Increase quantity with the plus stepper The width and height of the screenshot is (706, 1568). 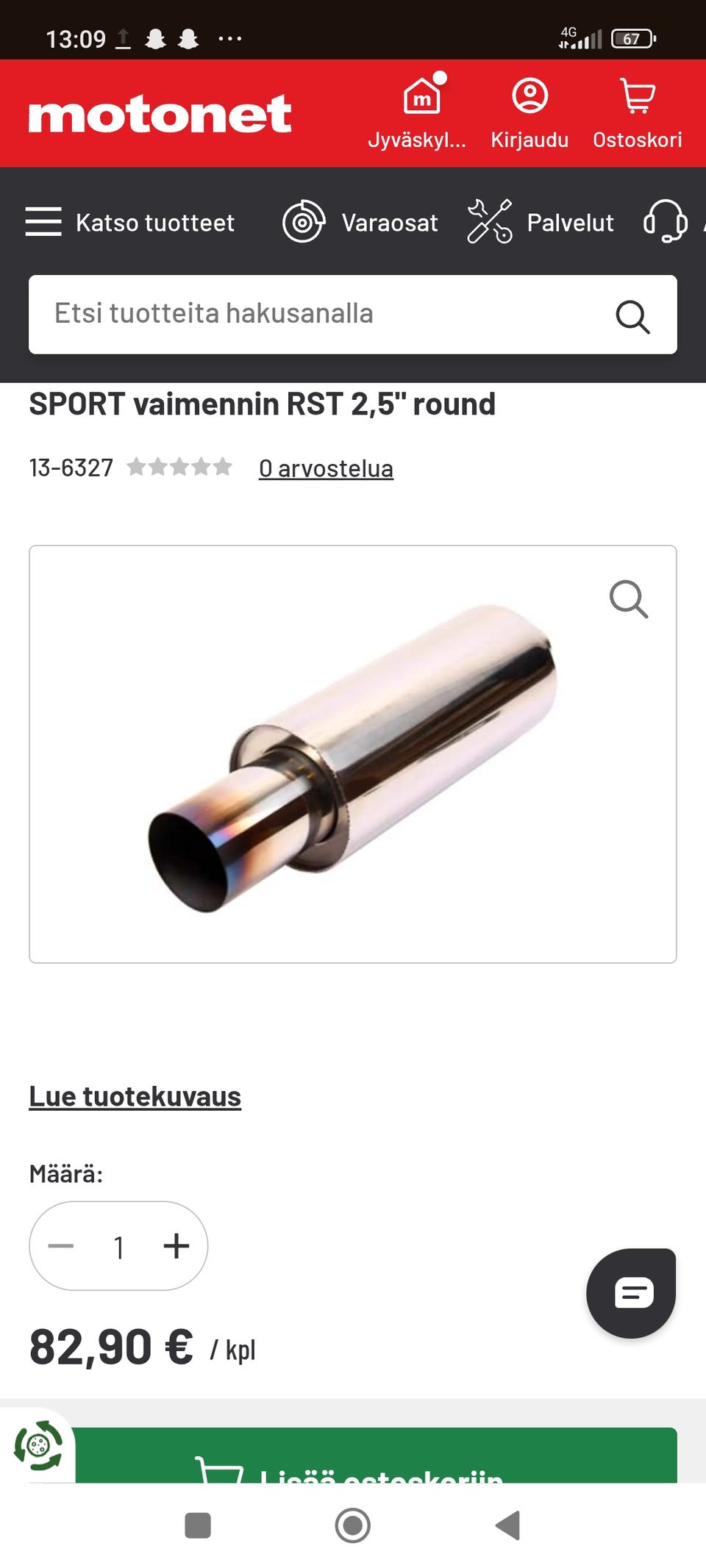click(176, 1246)
